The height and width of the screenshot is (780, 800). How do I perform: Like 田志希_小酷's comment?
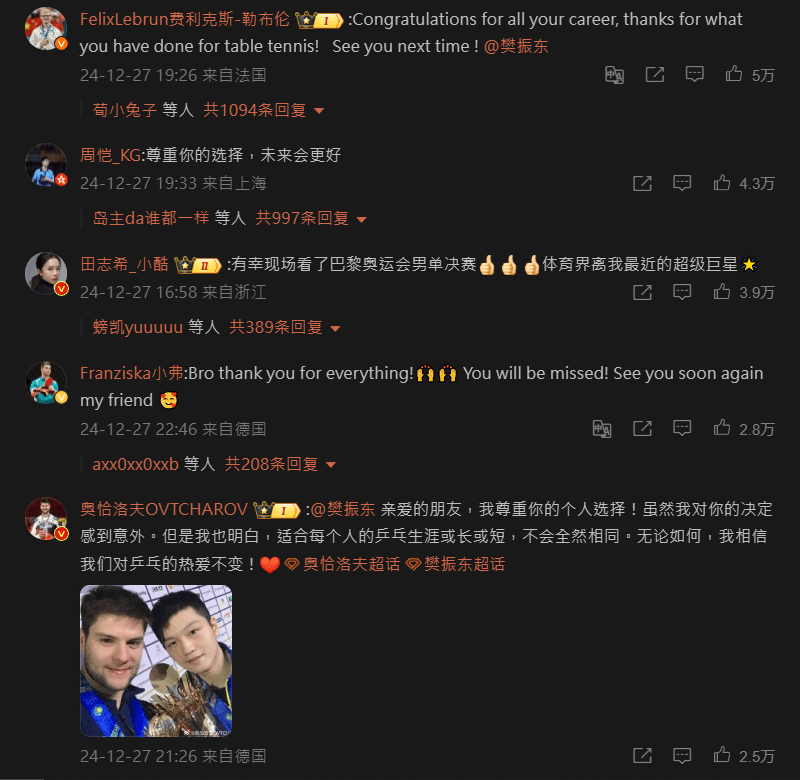(722, 292)
